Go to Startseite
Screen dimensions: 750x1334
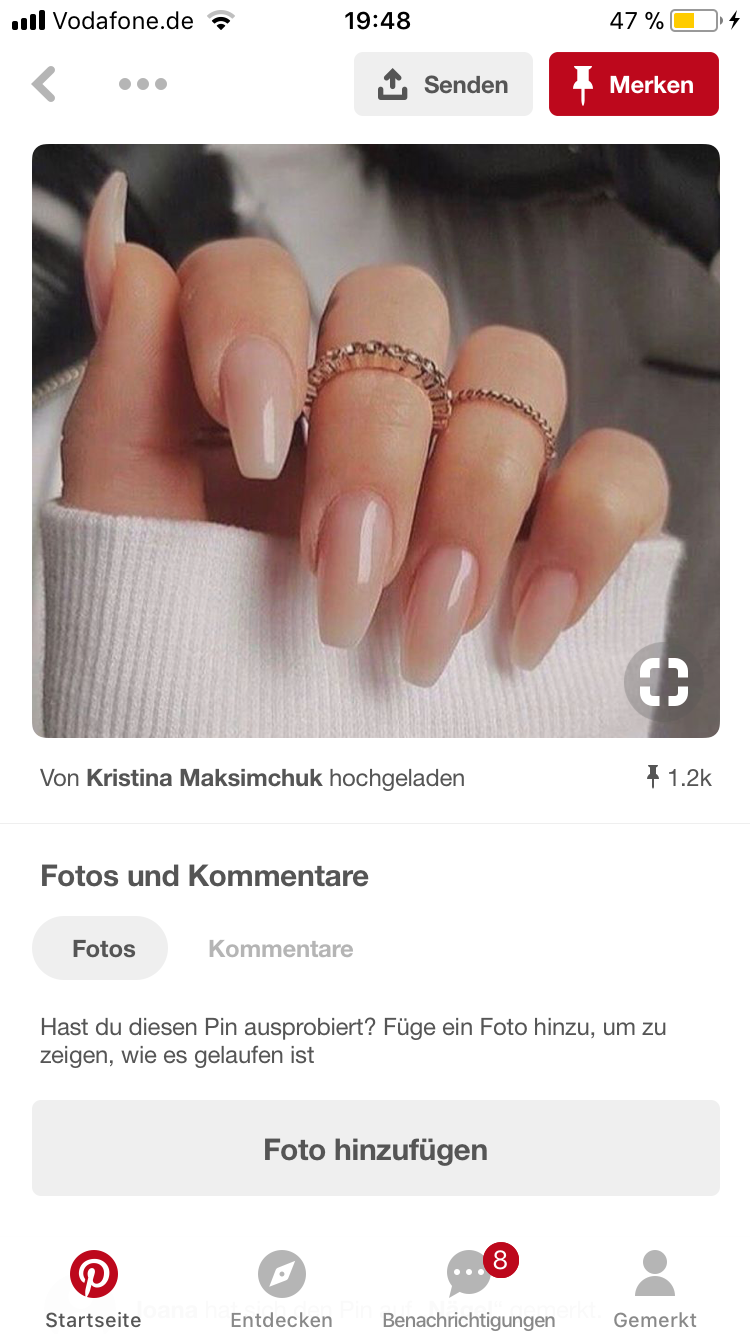[94, 1290]
